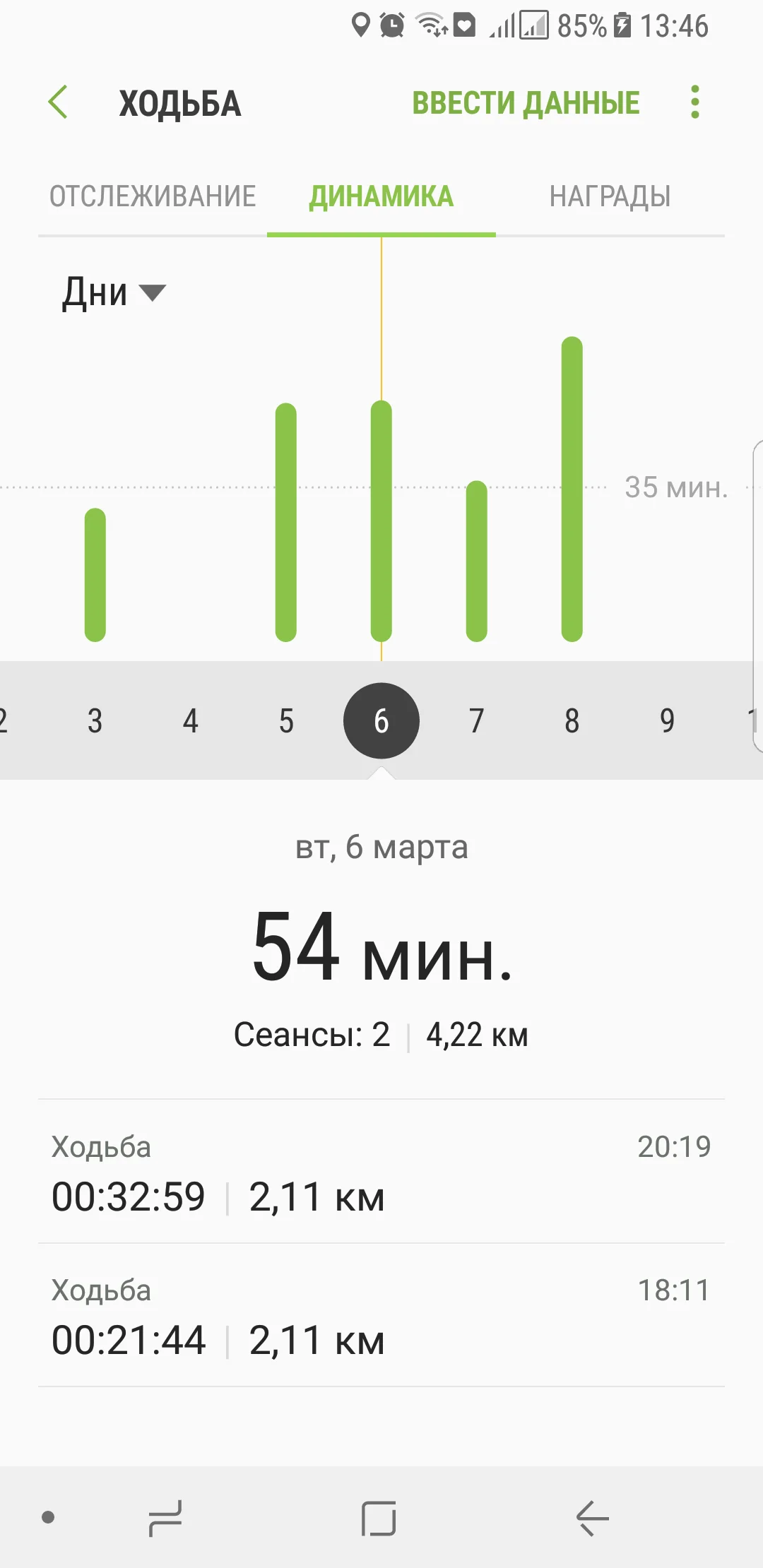
Task: Open recent apps from navigation bar
Action: 165,1518
